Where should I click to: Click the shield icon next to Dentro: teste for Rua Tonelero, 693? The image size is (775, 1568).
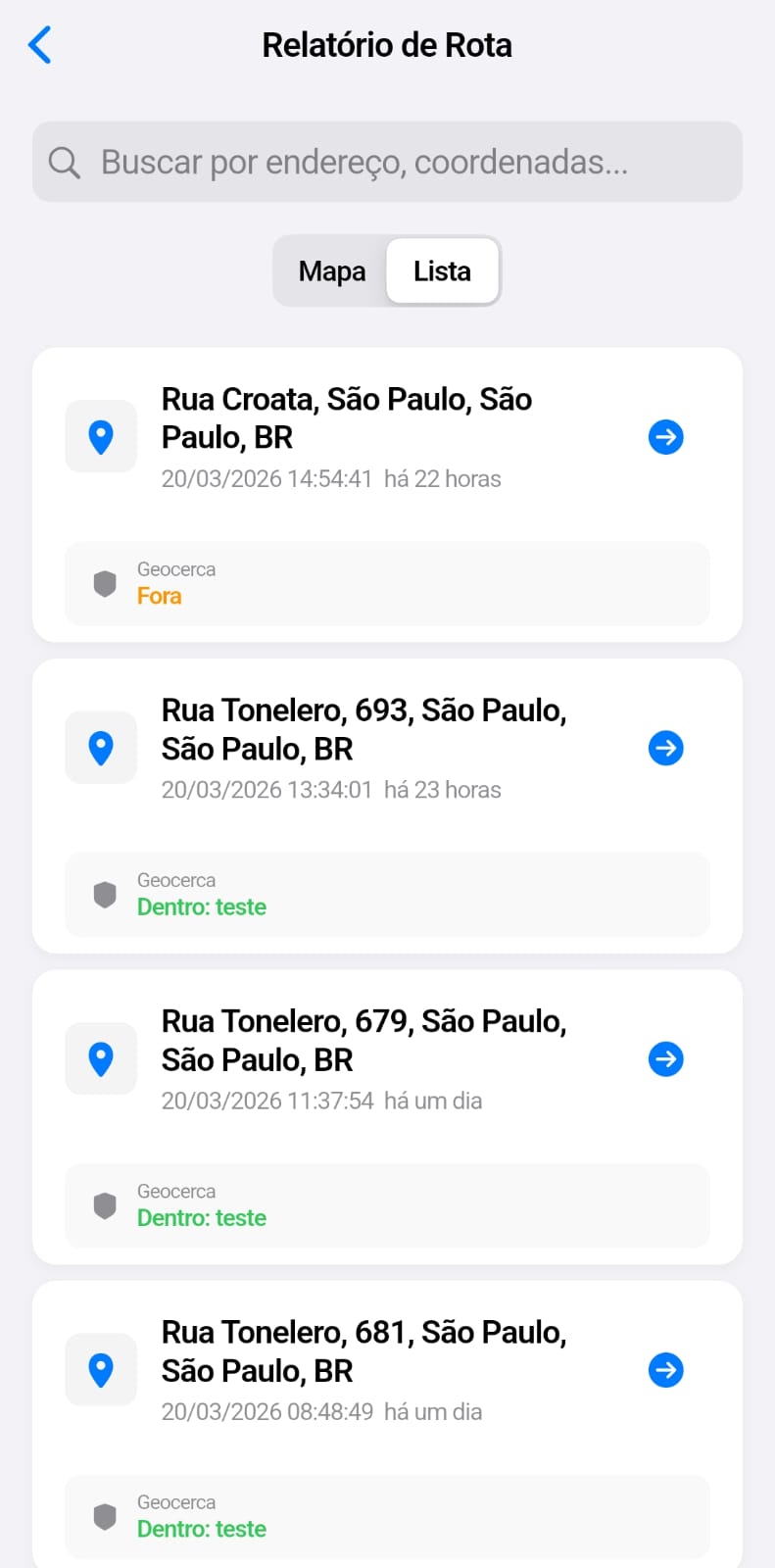[x=106, y=894]
